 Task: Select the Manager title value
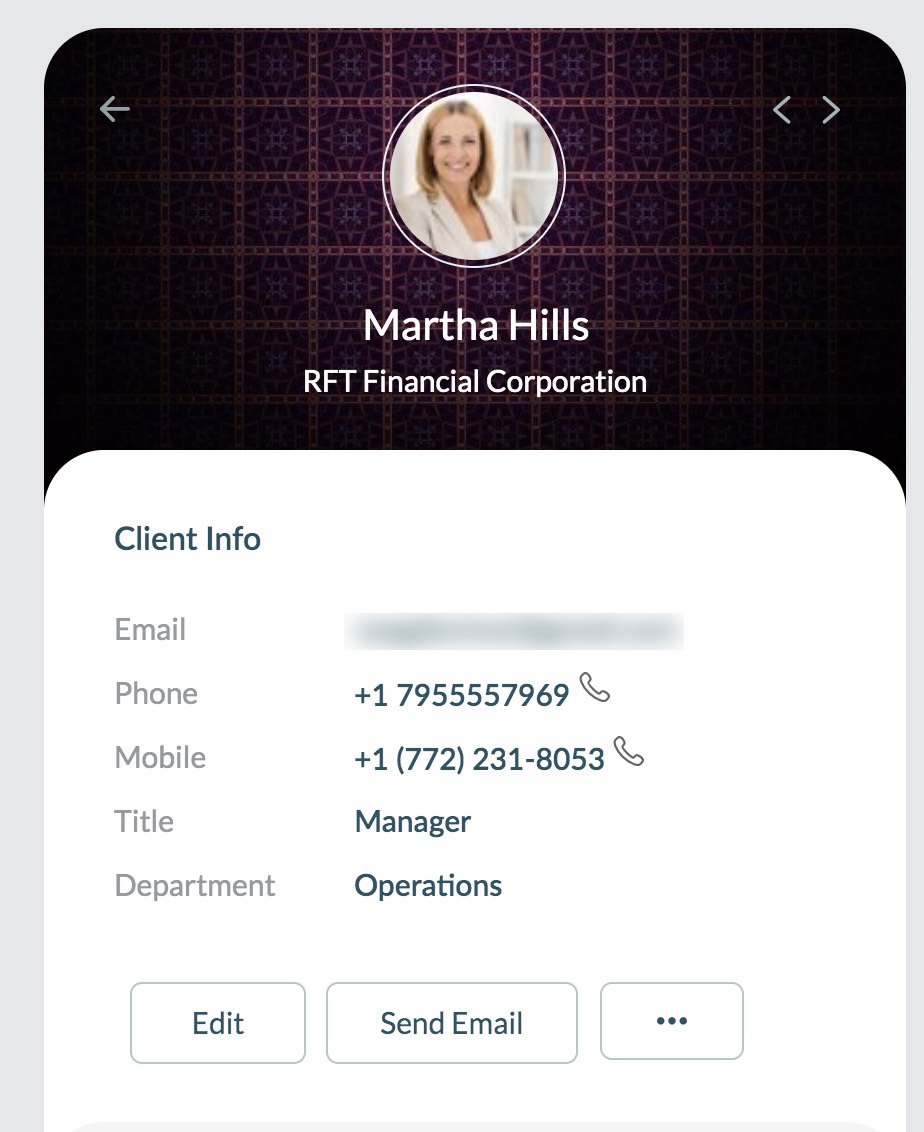tap(412, 821)
